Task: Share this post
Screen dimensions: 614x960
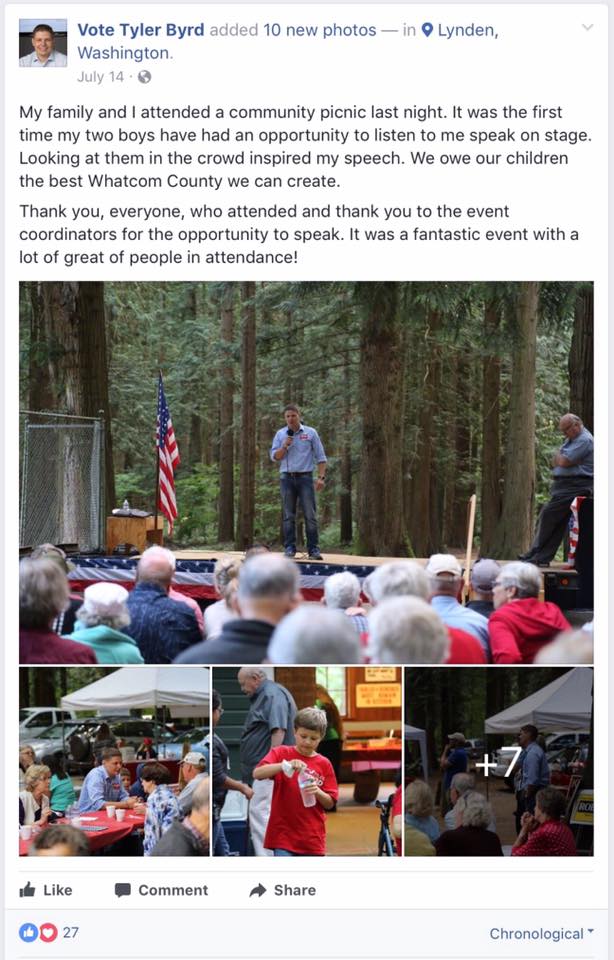Action: pyautogui.click(x=282, y=890)
